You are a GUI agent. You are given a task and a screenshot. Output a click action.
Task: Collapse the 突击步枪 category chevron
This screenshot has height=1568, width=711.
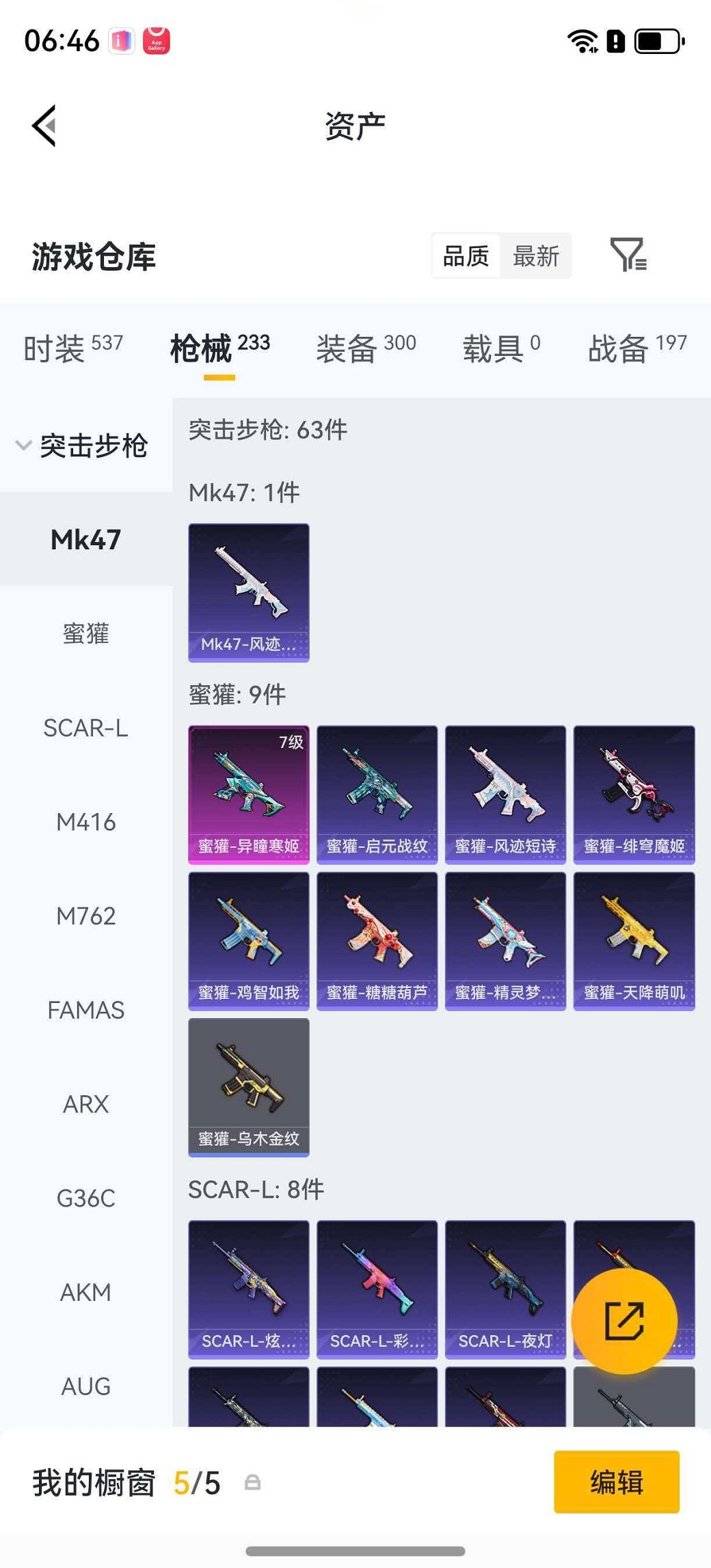point(23,445)
